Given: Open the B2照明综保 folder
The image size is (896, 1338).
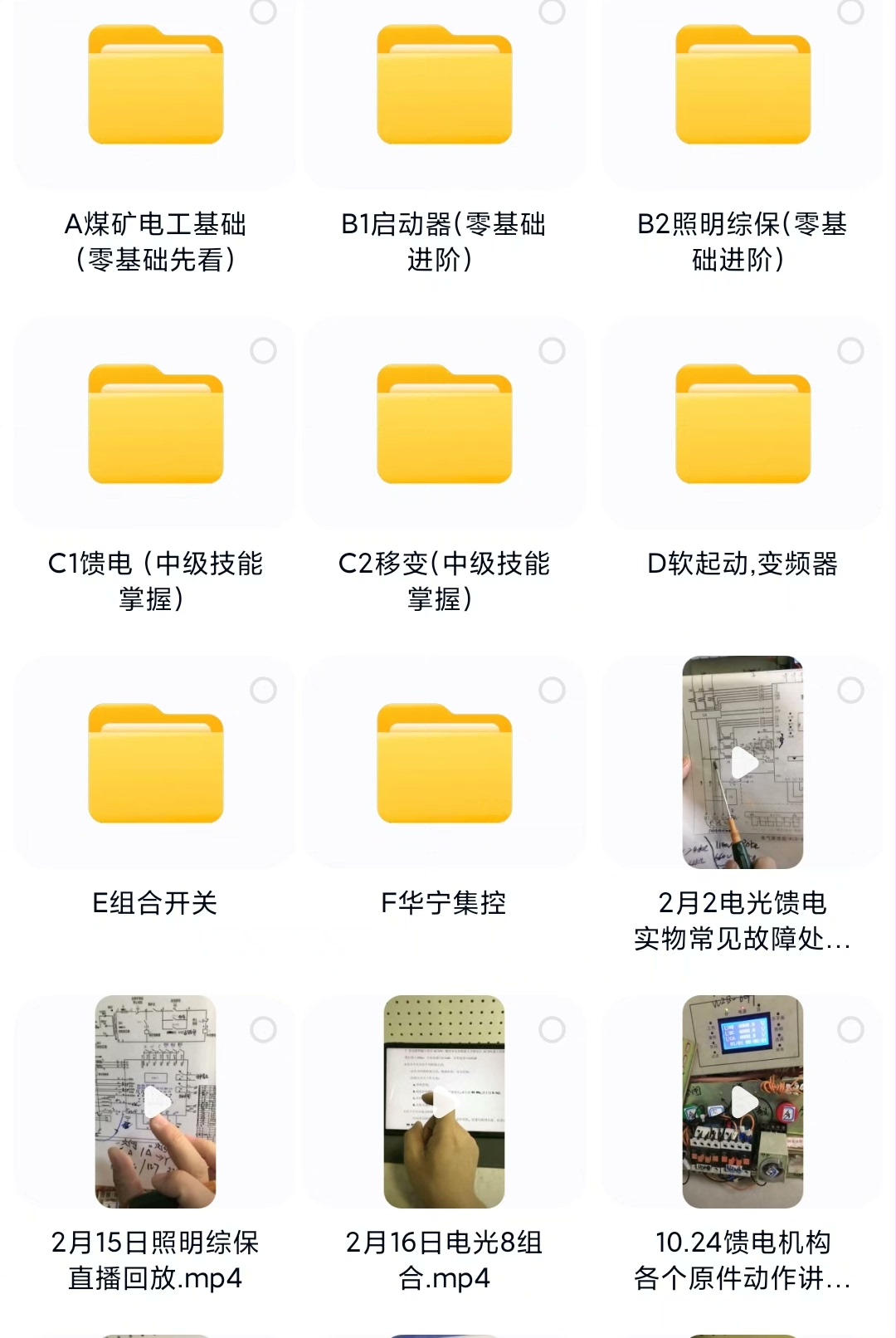Looking at the screenshot, I should click(743, 87).
